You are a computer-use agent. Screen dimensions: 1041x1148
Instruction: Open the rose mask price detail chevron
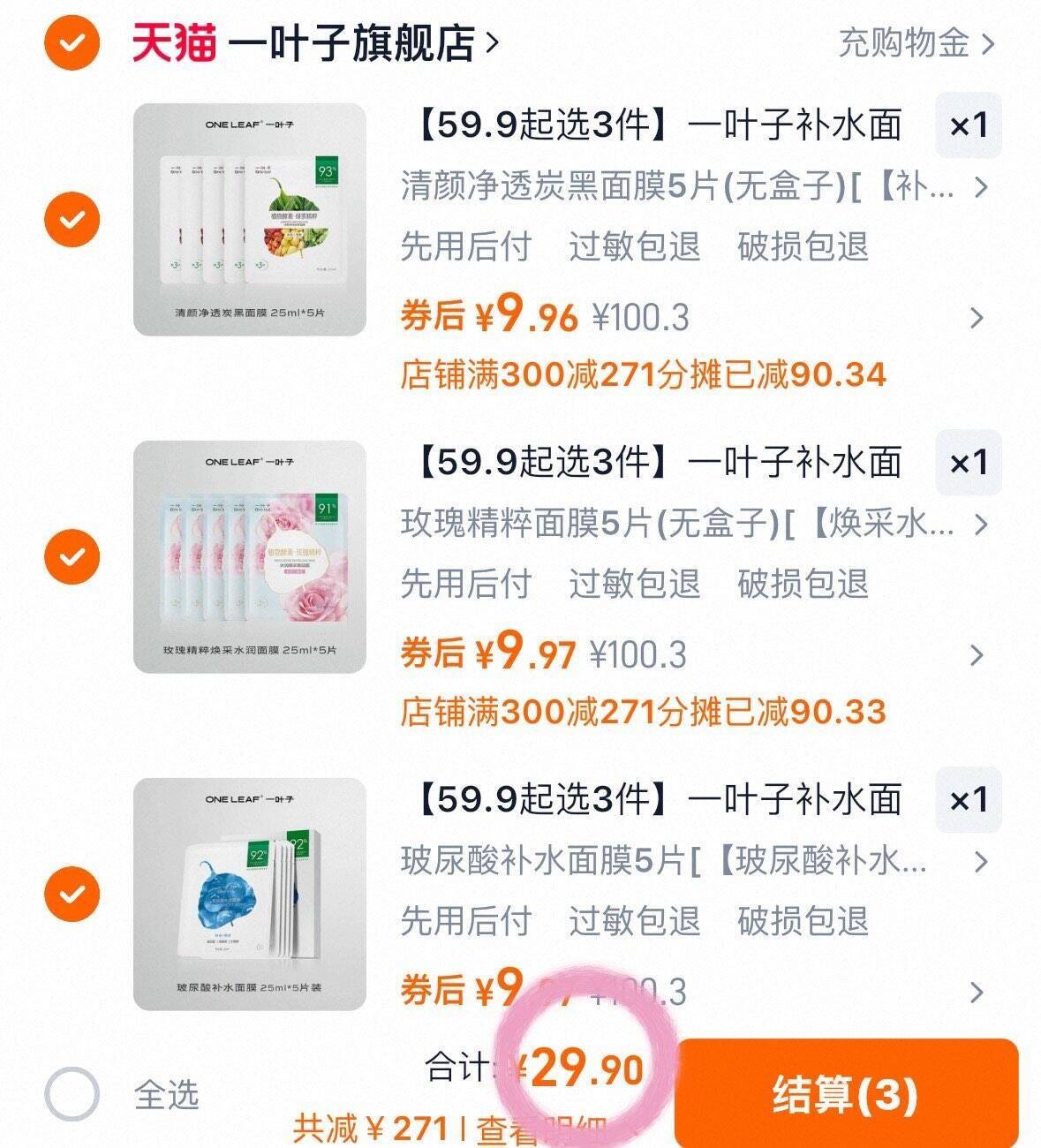(974, 655)
